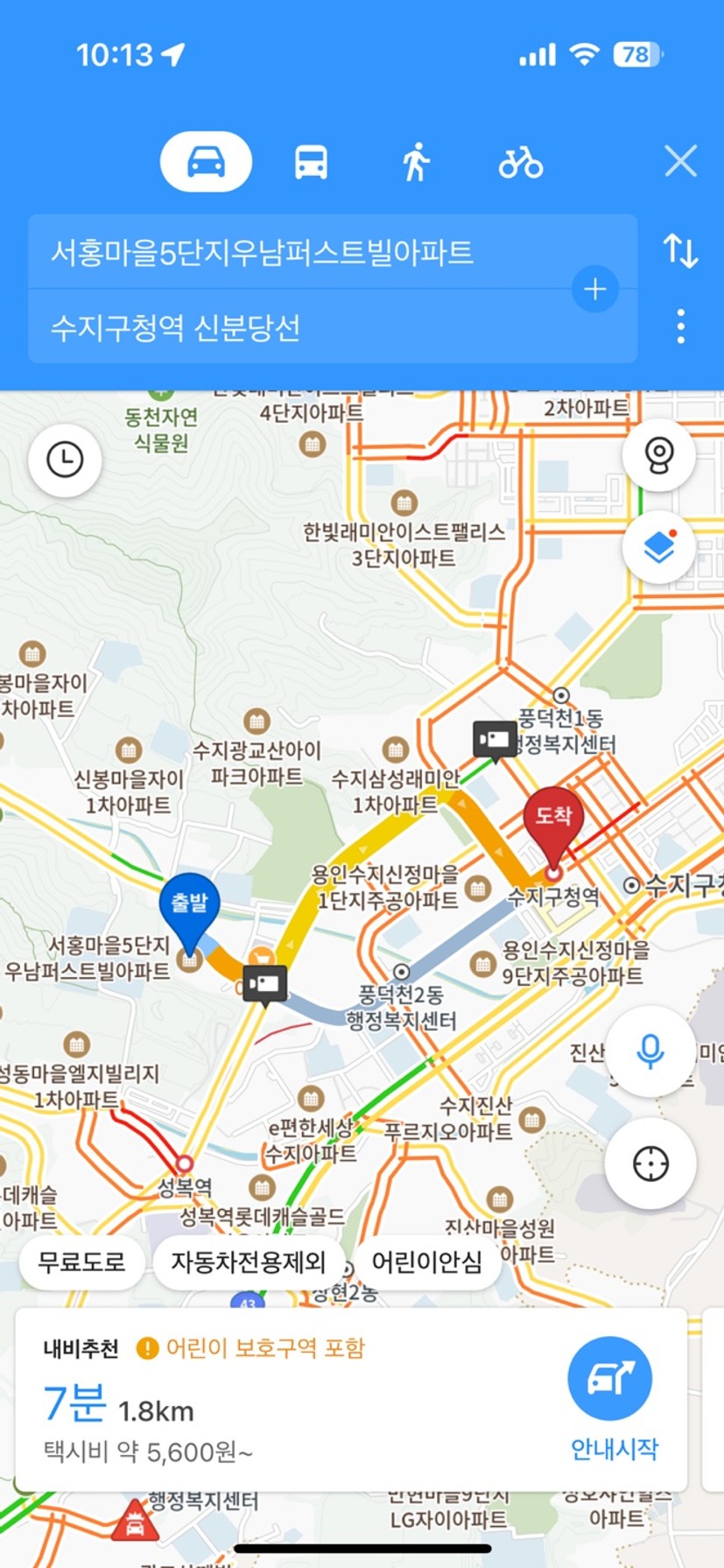This screenshot has height=1568, width=724.
Task: Switch to public transit directions
Action: [311, 162]
